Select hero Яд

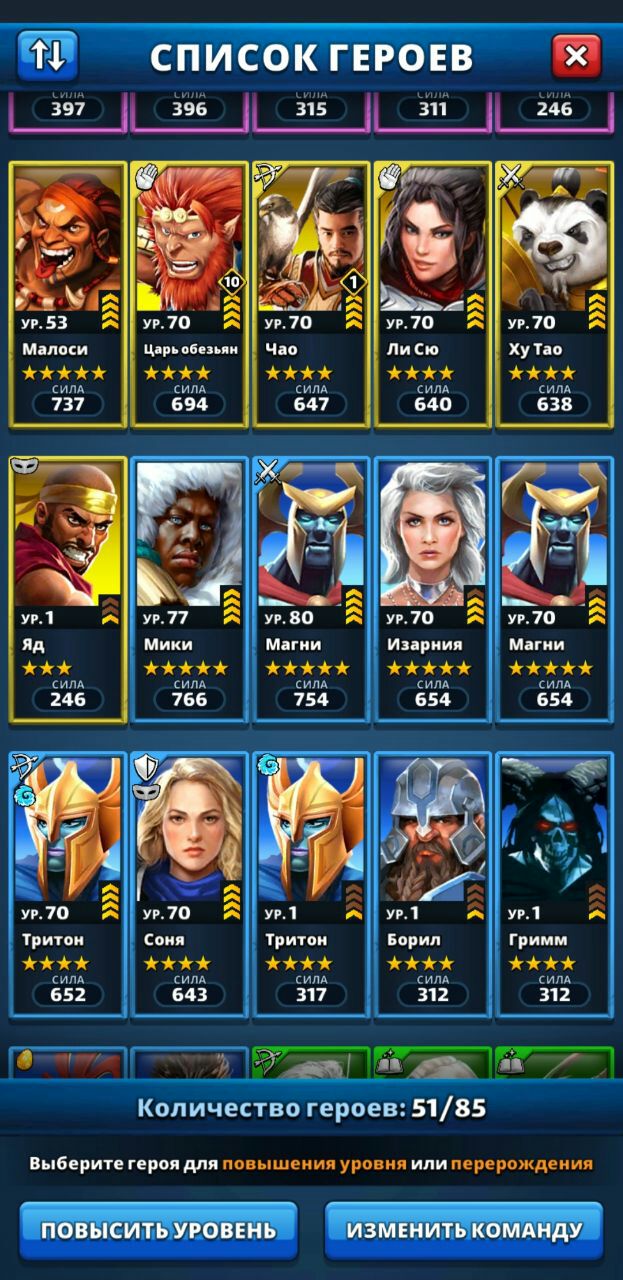(x=68, y=589)
